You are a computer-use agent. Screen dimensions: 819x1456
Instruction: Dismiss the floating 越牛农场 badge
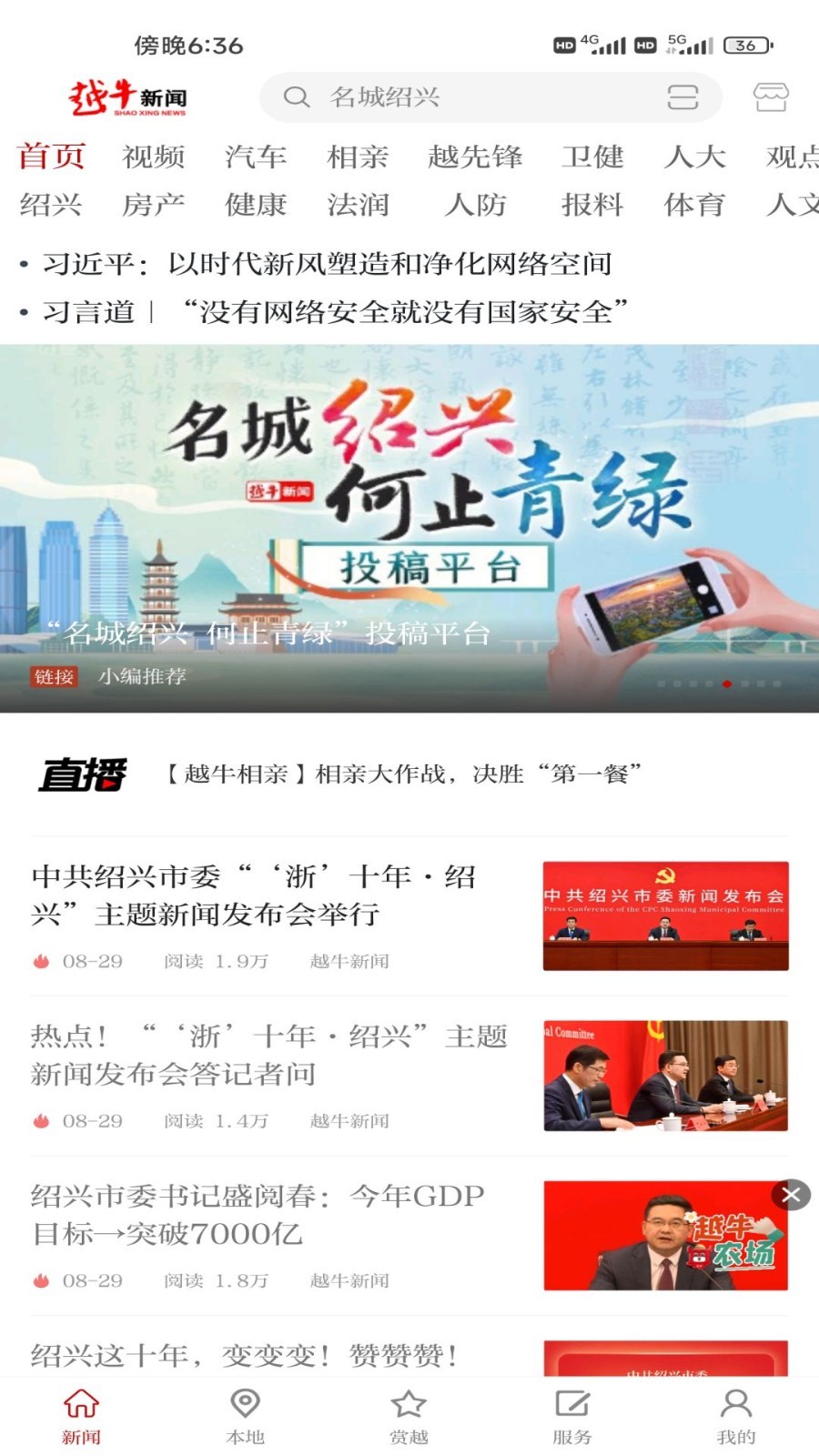pos(791,1195)
